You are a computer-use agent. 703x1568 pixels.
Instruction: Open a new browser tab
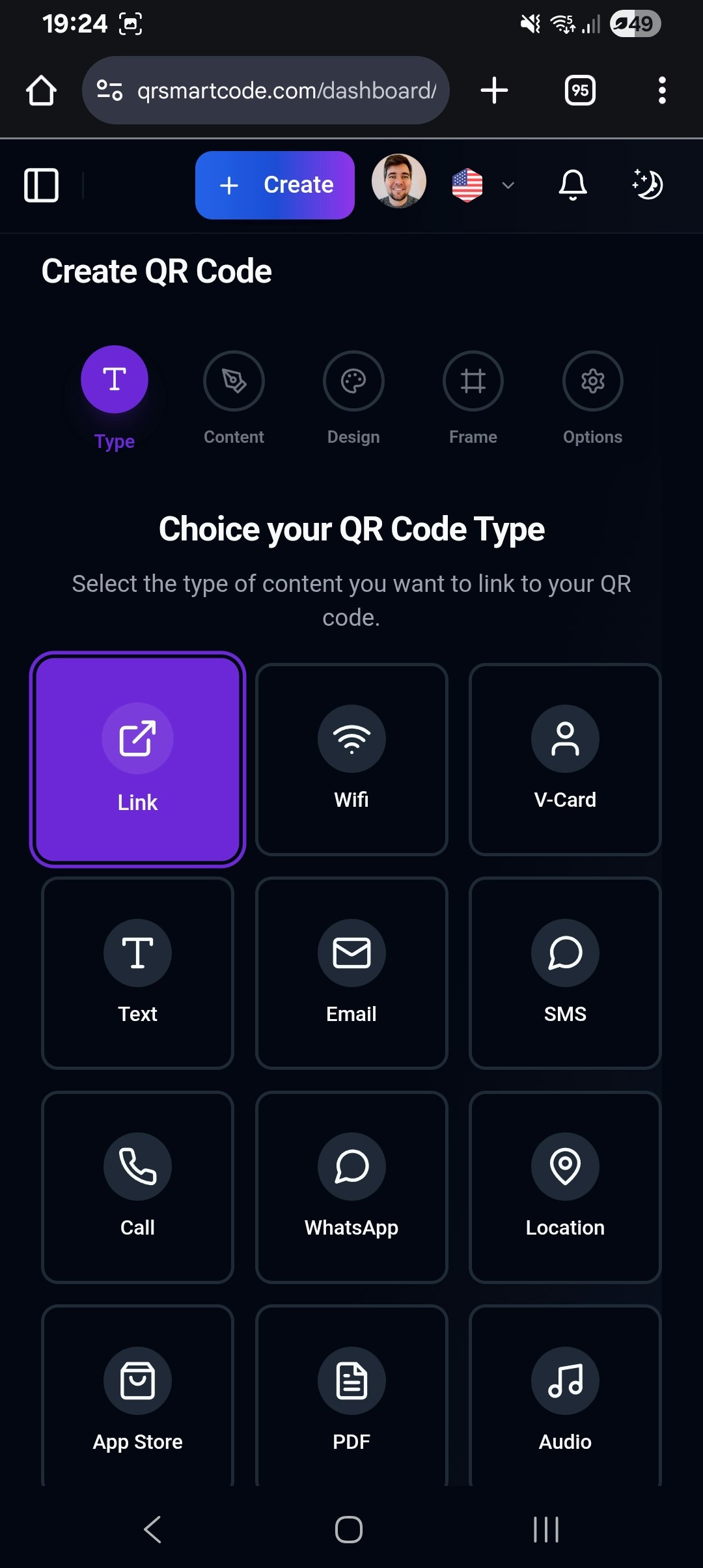pyautogui.click(x=494, y=90)
